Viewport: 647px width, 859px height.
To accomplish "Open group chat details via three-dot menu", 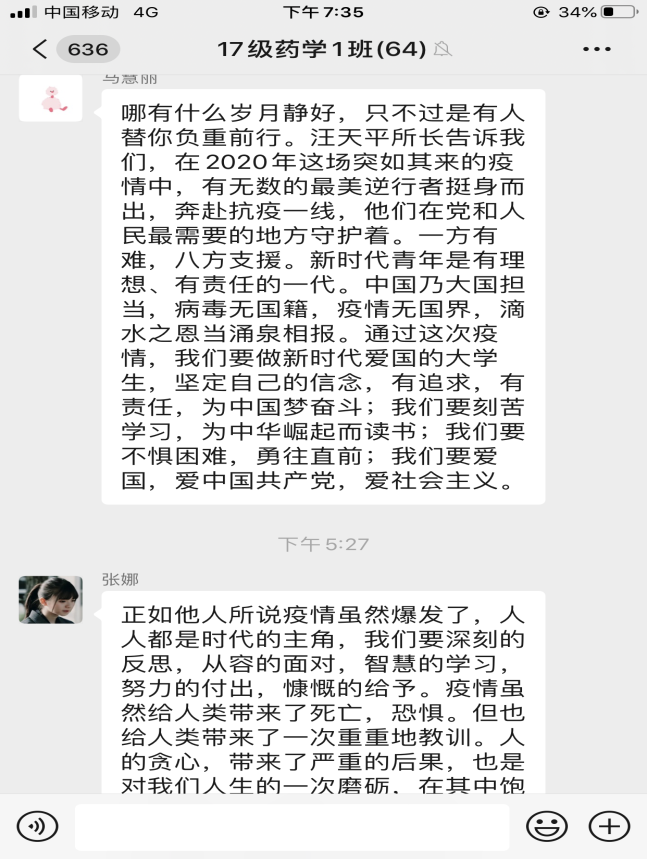I will tap(596, 49).
